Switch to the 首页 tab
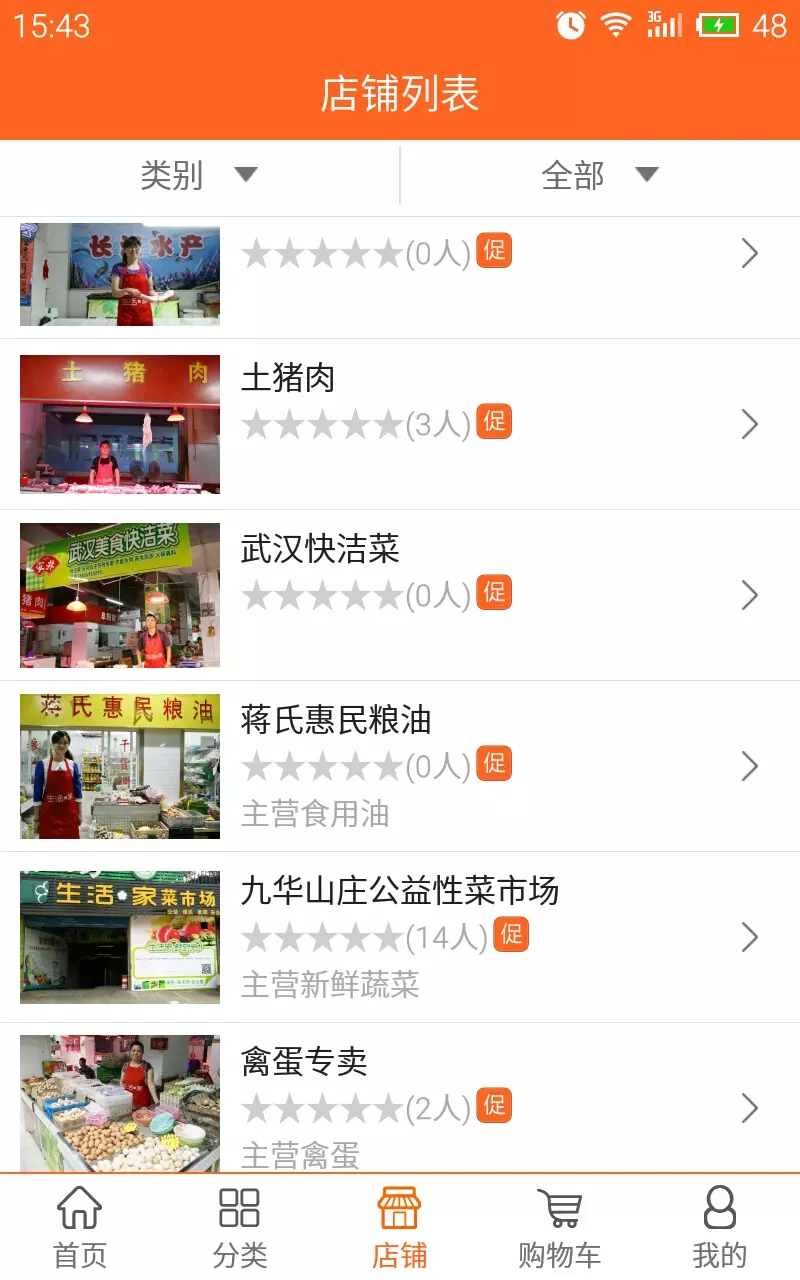The width and height of the screenshot is (800, 1280). coord(78,1225)
